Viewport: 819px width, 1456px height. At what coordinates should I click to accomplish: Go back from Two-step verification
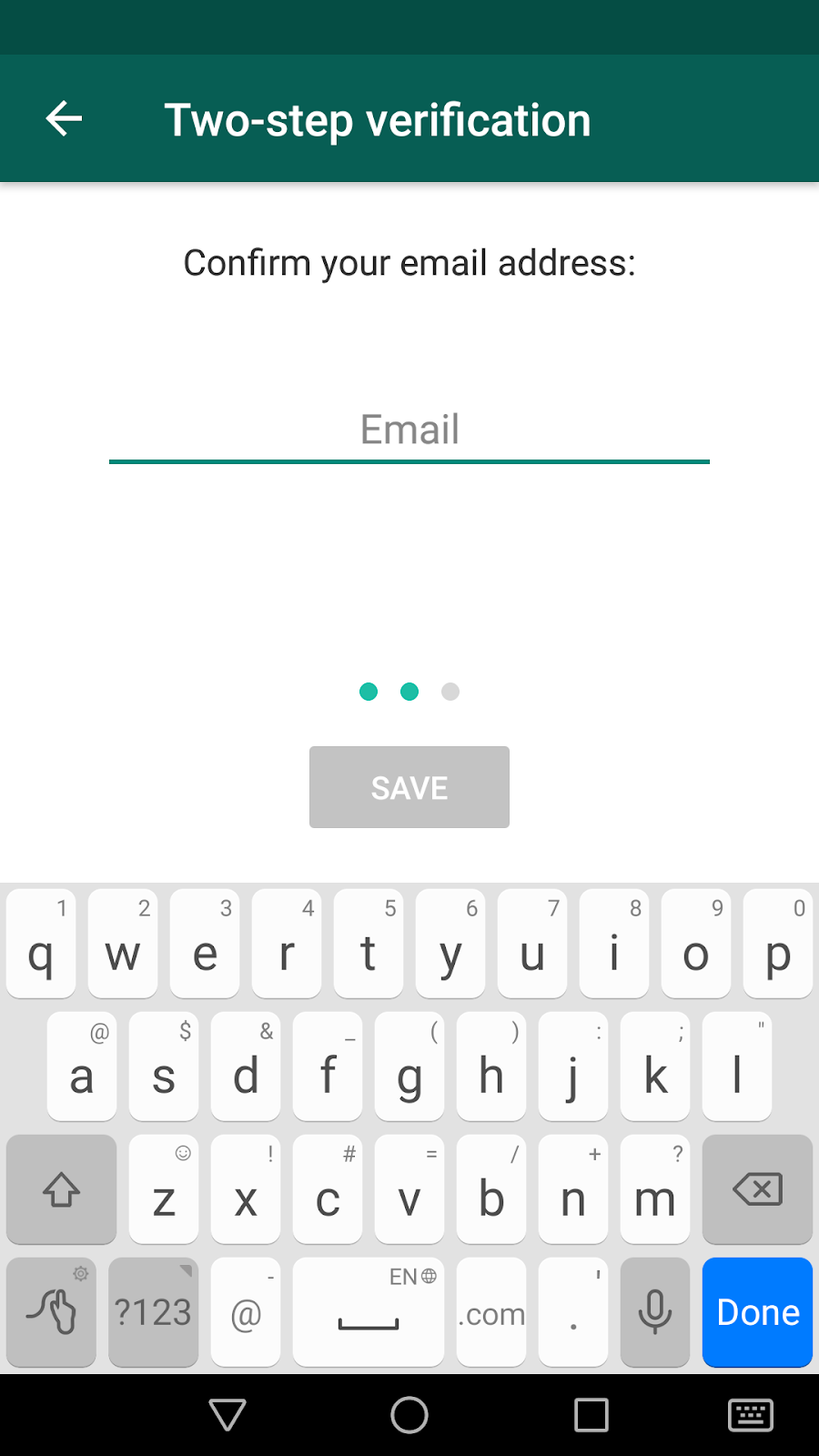pyautogui.click(x=64, y=119)
